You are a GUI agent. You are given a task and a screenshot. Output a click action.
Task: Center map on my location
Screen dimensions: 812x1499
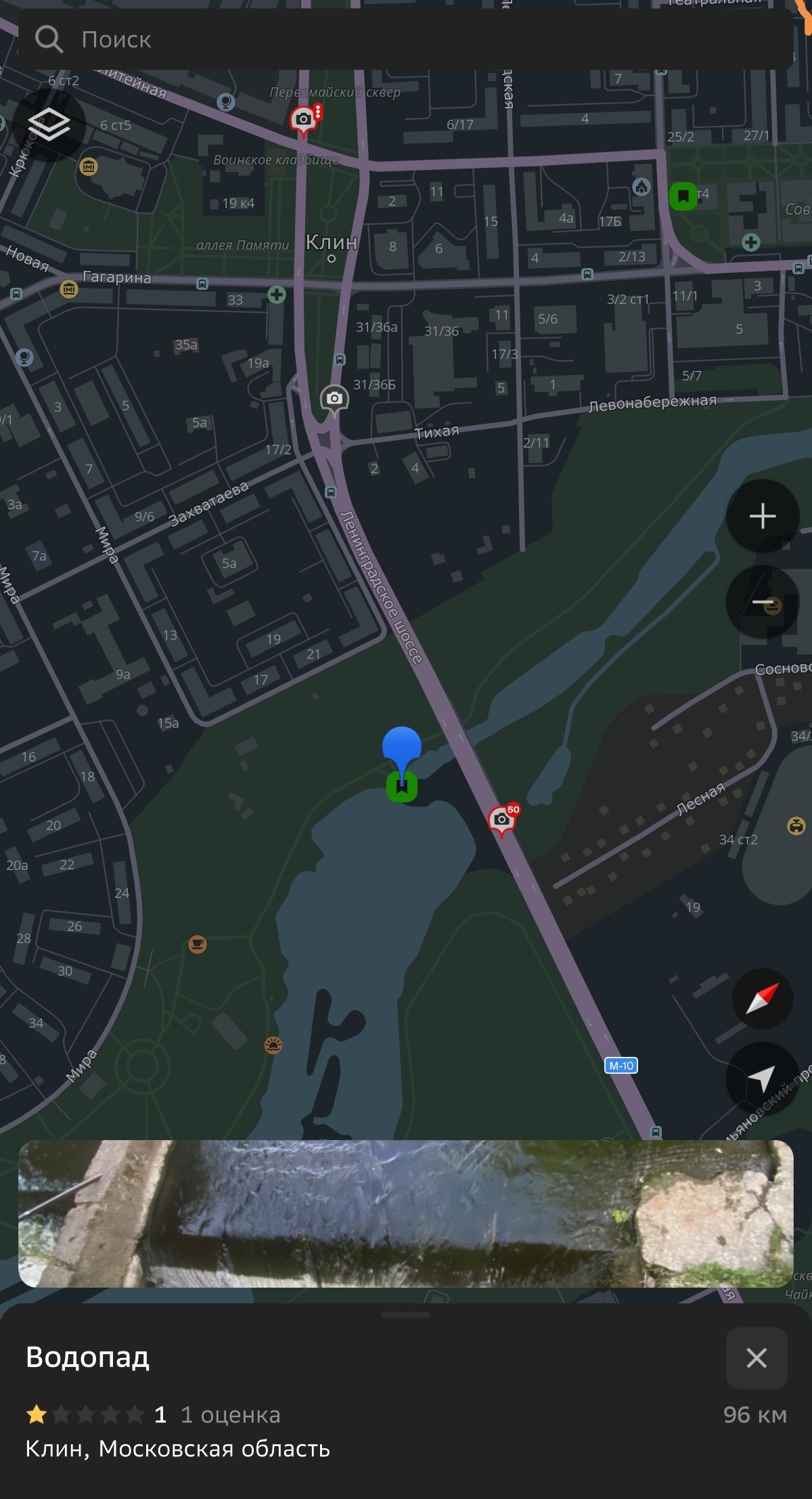point(763,1079)
